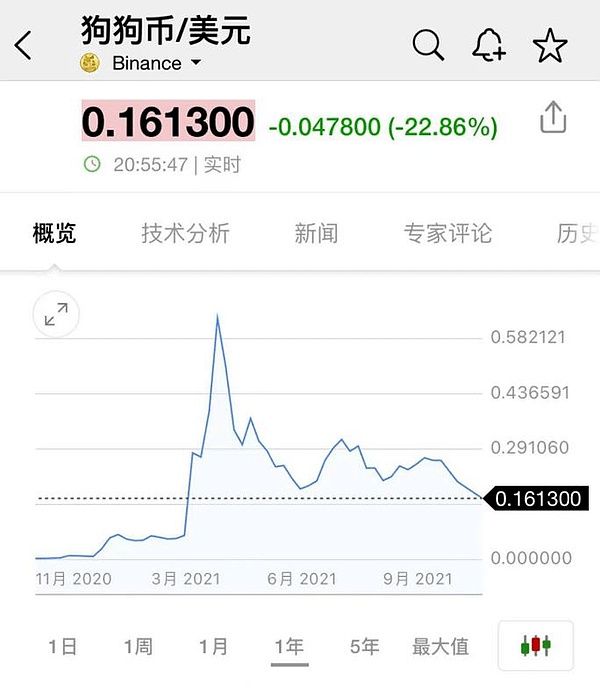Switch to the 技术分析 tab
The height and width of the screenshot is (697, 600).
pyautogui.click(x=185, y=234)
